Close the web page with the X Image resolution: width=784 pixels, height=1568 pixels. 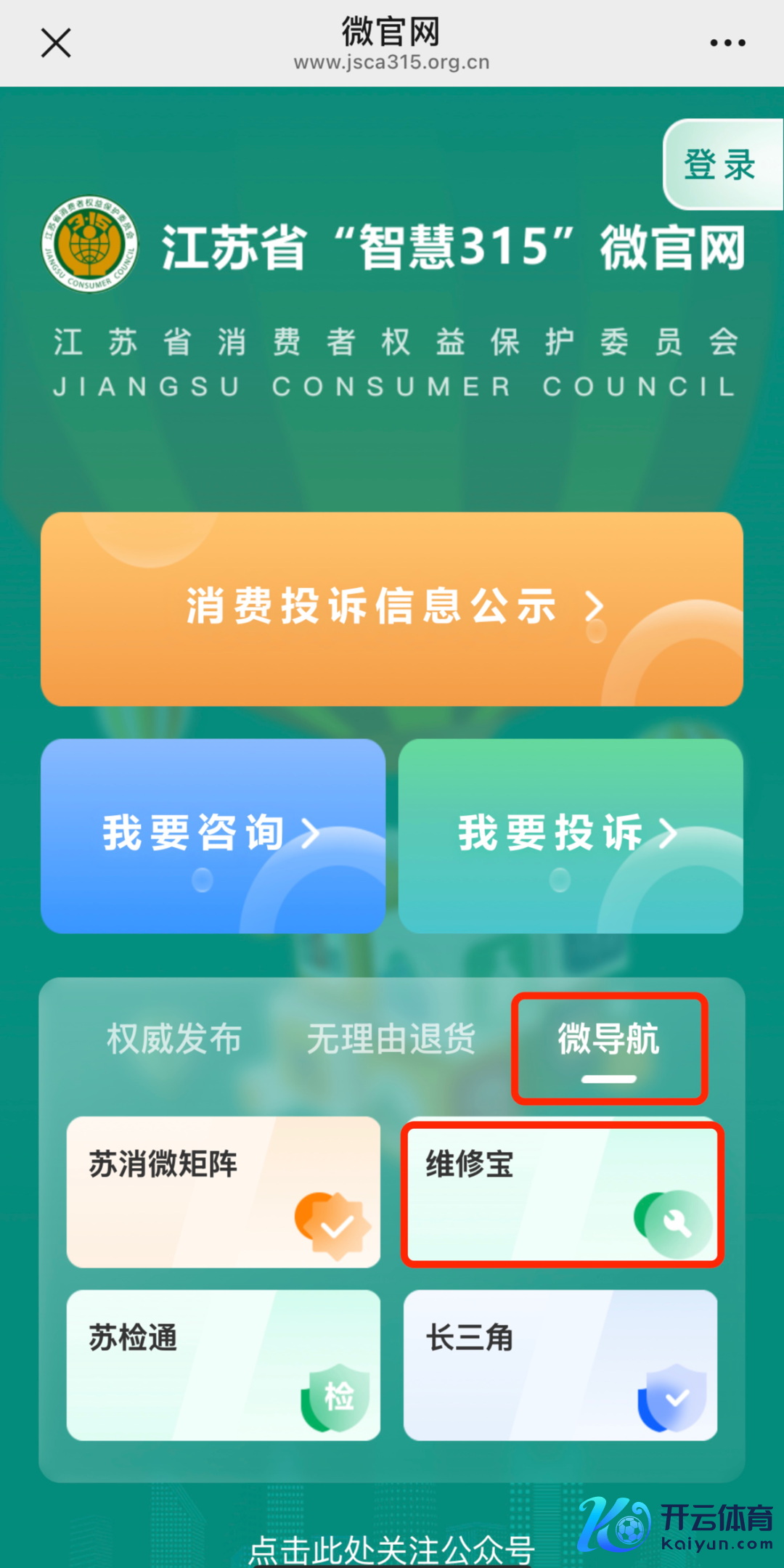click(x=56, y=43)
